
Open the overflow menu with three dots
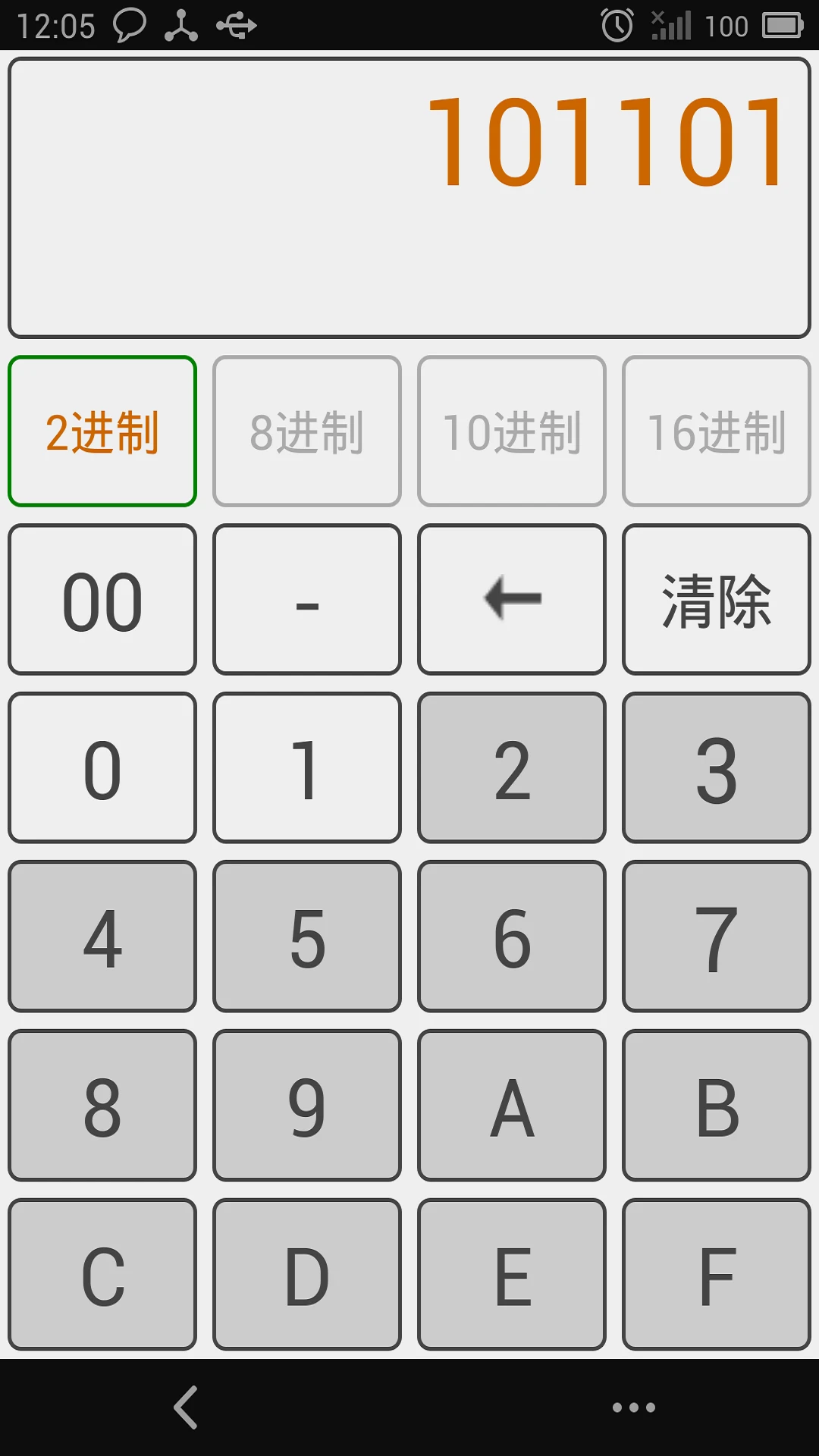coord(634,1405)
